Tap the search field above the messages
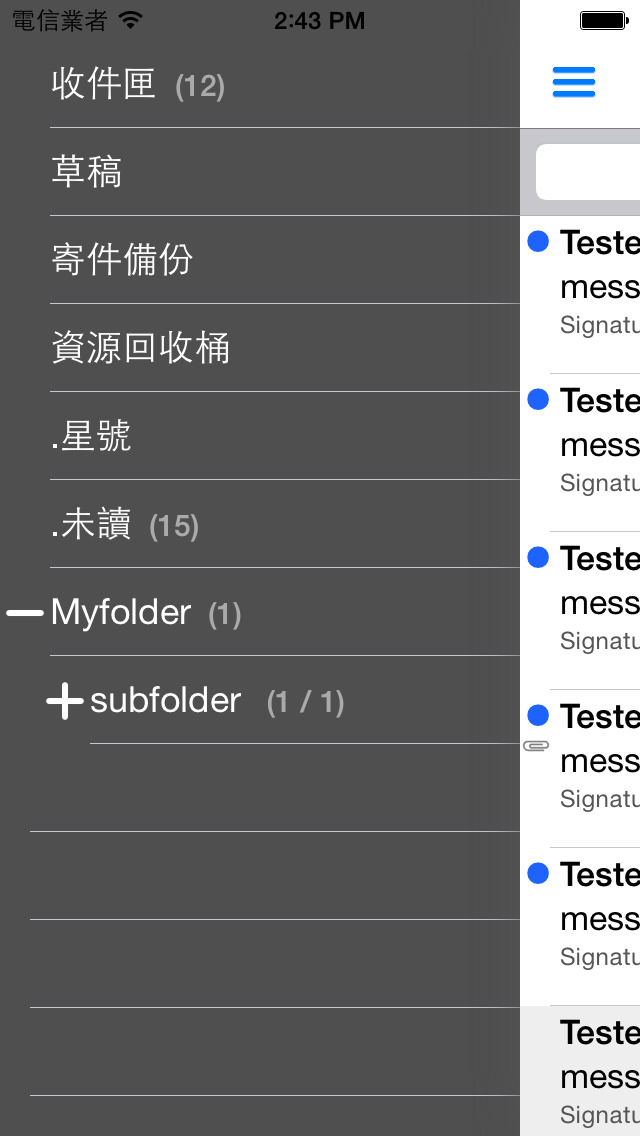Image resolution: width=640 pixels, height=1136 pixels. [x=588, y=172]
